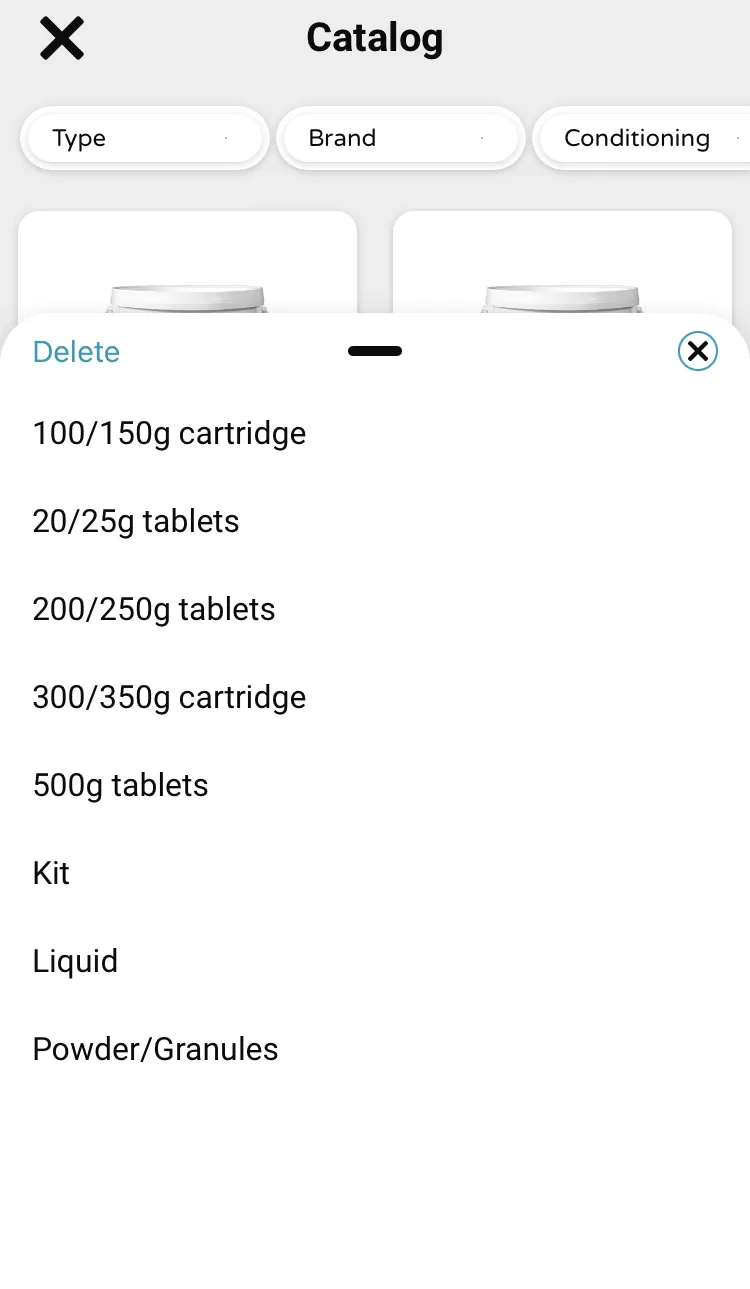Choose Liquid conditioning
Image resolution: width=750 pixels, height=1289 pixels.
coord(375,961)
